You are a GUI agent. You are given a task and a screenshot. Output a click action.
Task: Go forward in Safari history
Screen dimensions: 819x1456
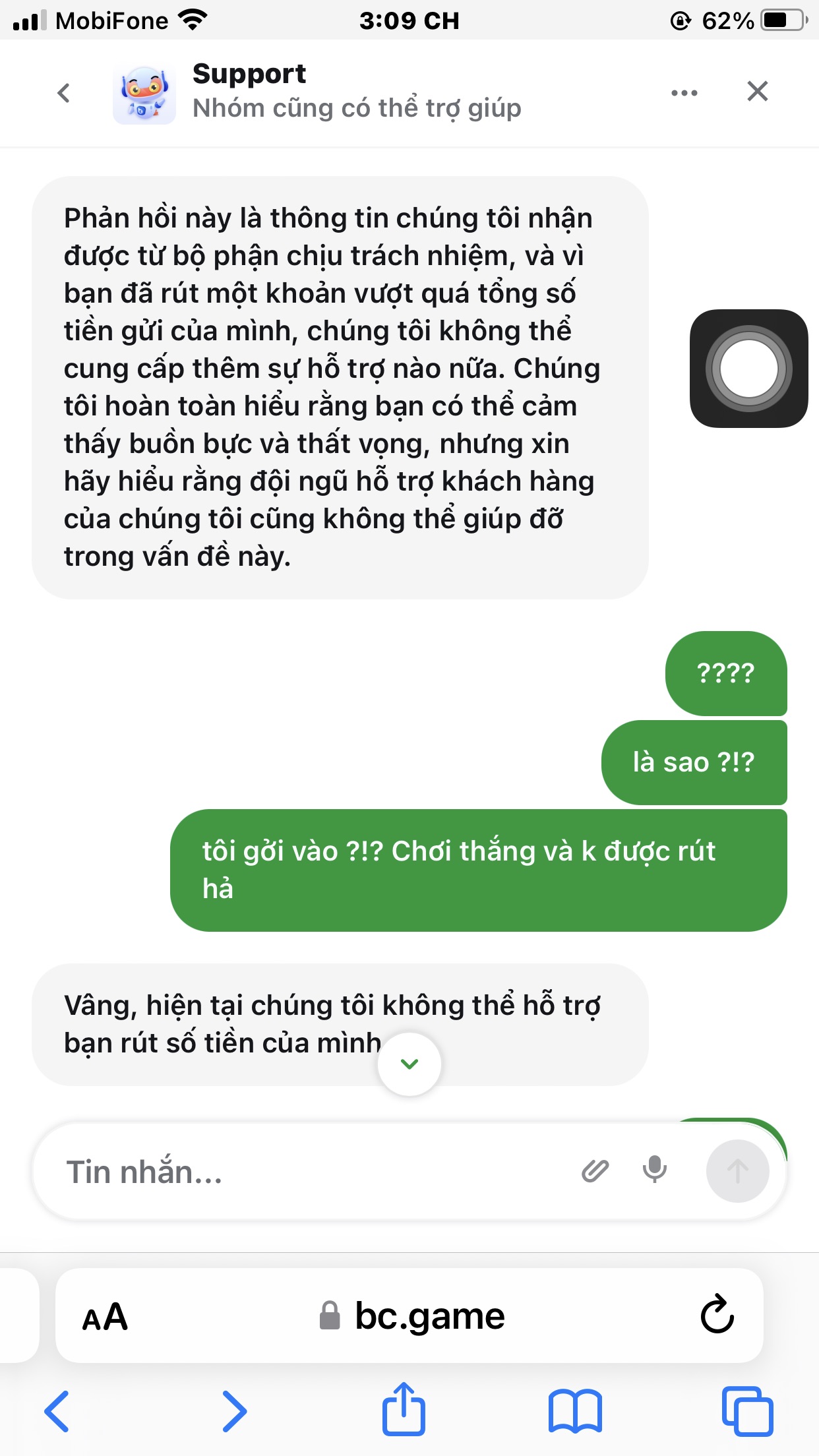[234, 1411]
